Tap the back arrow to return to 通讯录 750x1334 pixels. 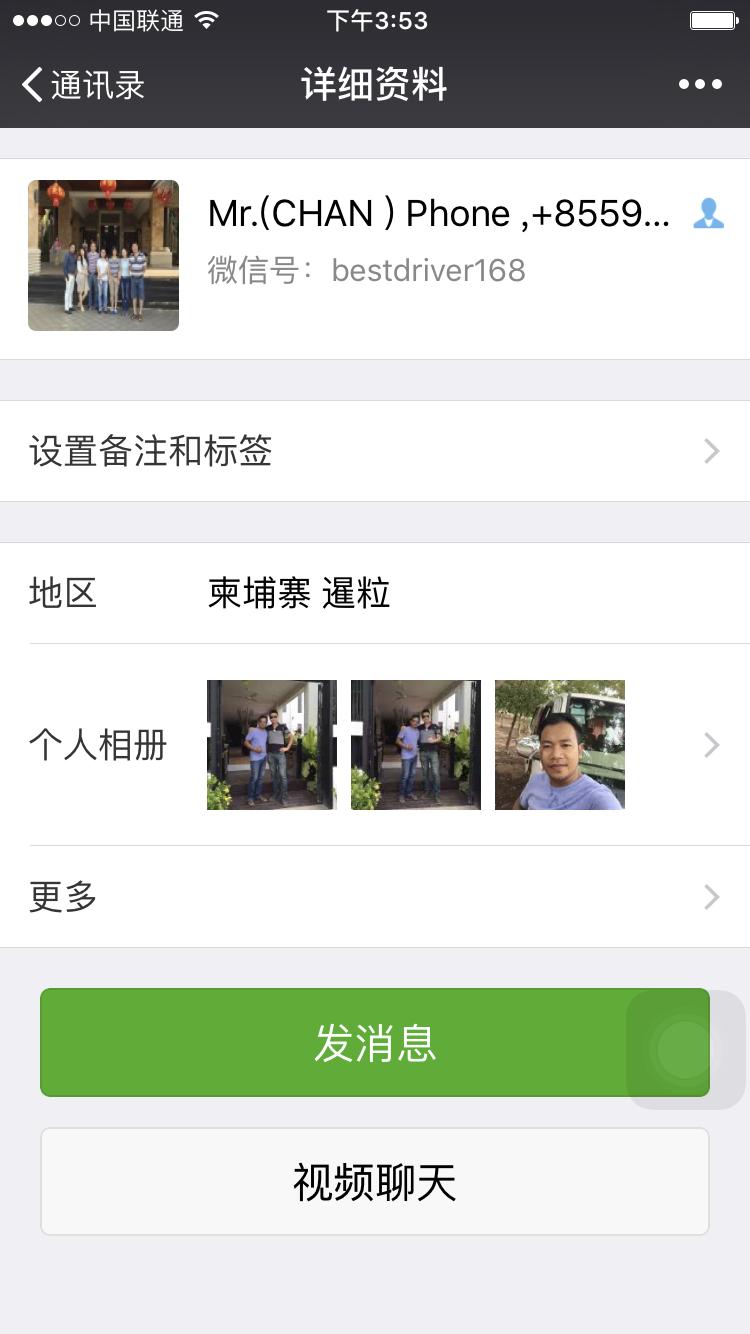33,85
